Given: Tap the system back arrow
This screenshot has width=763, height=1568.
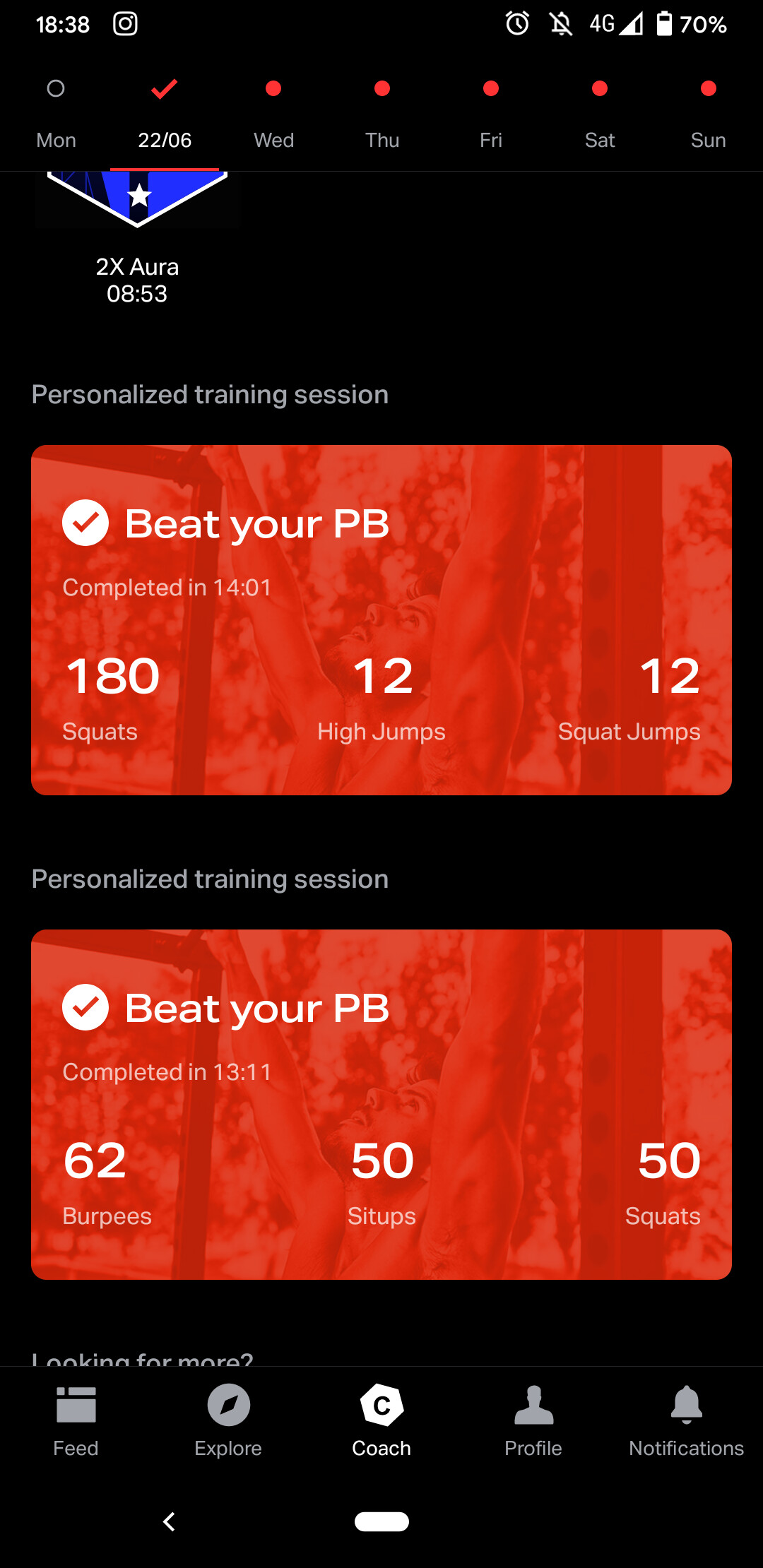Looking at the screenshot, I should [169, 1521].
